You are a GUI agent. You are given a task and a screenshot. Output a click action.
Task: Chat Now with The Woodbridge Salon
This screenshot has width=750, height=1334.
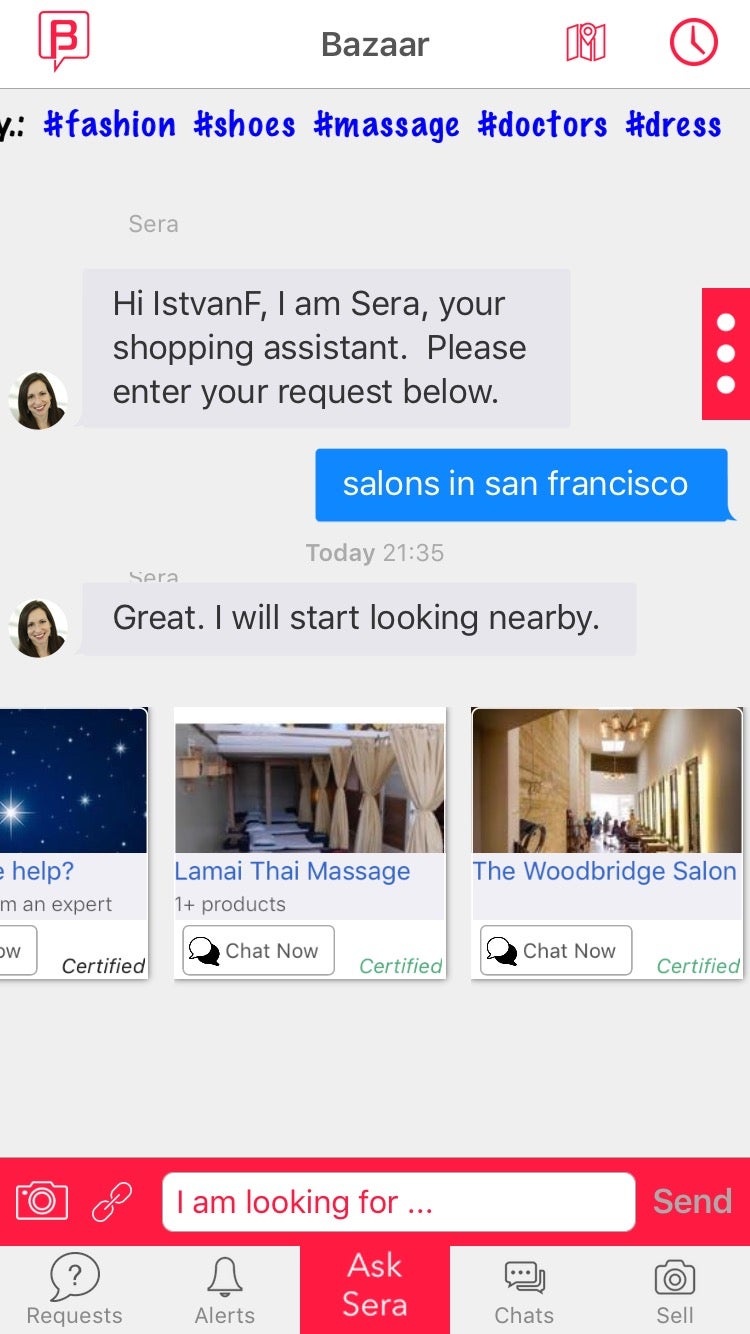555,950
